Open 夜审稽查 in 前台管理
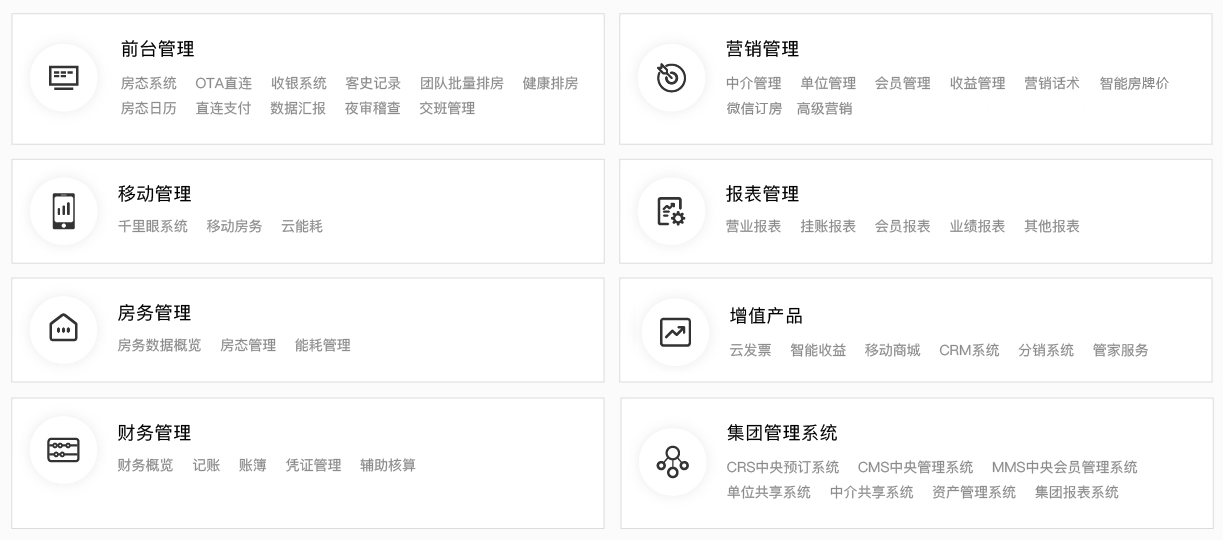1223x540 pixels. tap(372, 109)
